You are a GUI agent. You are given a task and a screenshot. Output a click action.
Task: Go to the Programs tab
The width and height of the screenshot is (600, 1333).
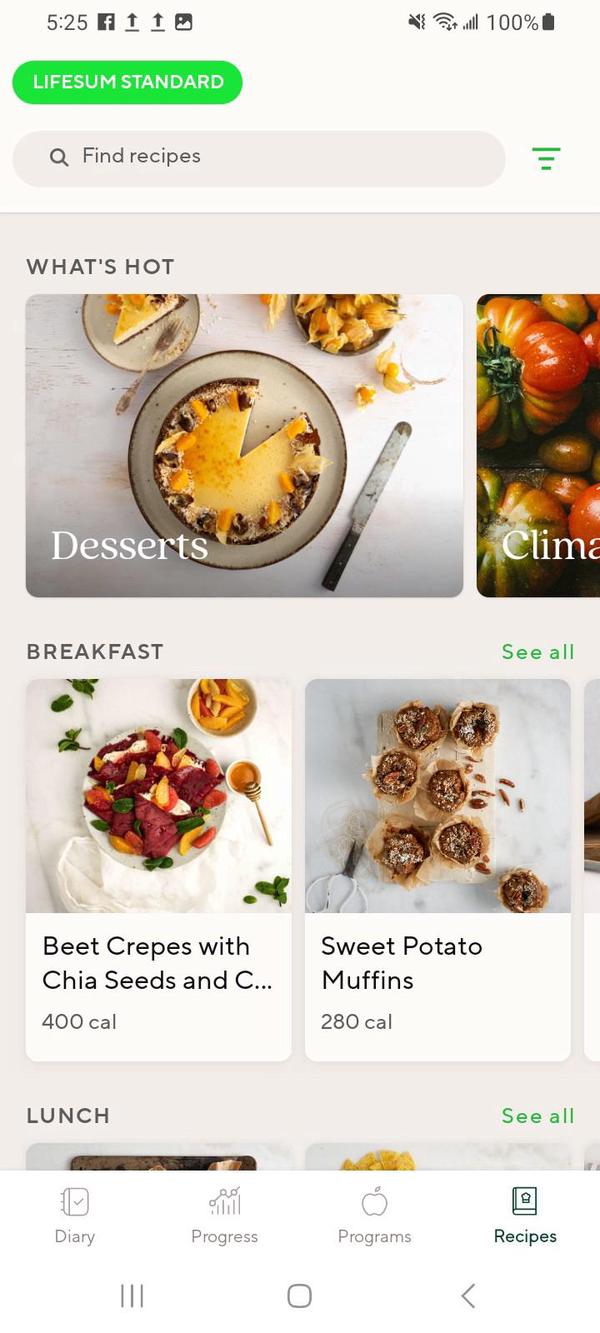pyautogui.click(x=374, y=1215)
